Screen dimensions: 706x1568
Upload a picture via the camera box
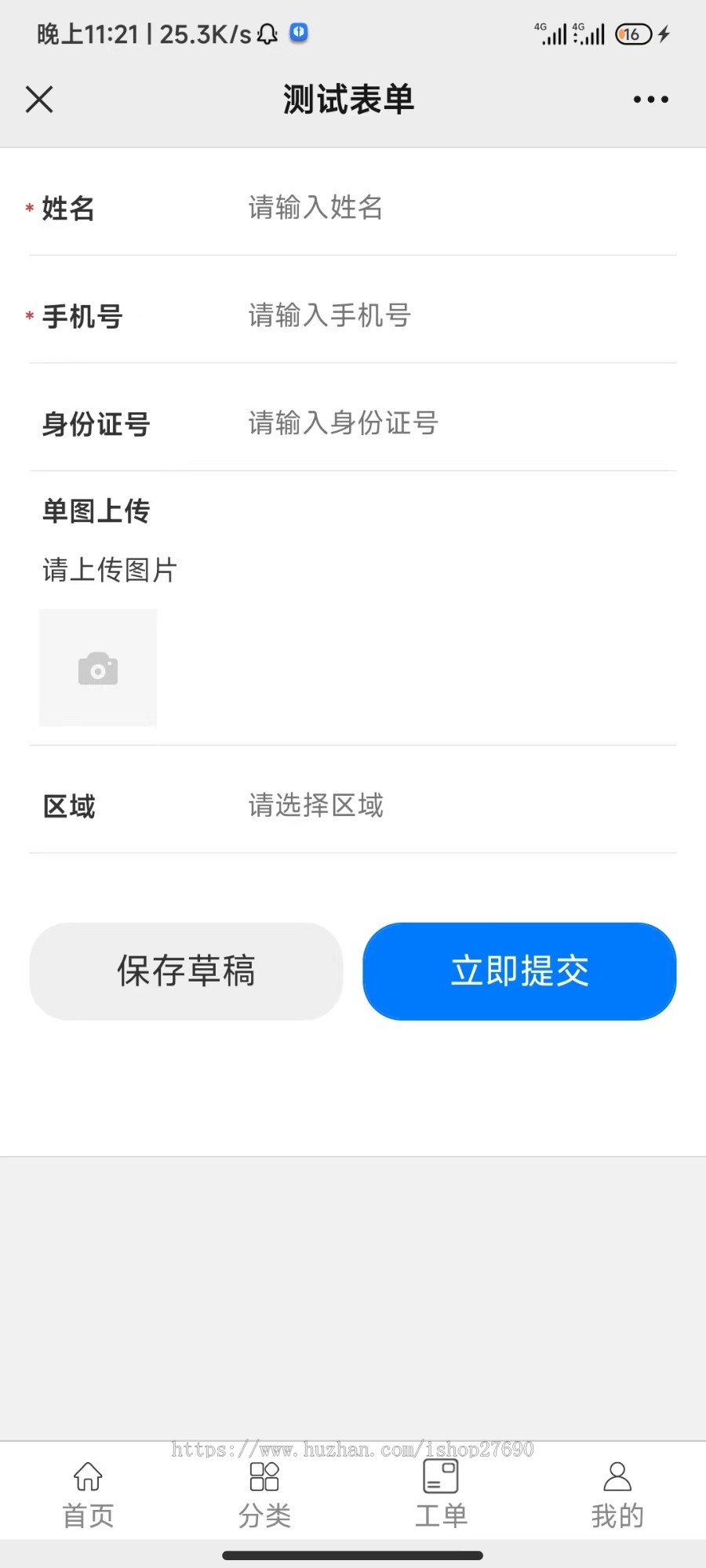tap(98, 668)
